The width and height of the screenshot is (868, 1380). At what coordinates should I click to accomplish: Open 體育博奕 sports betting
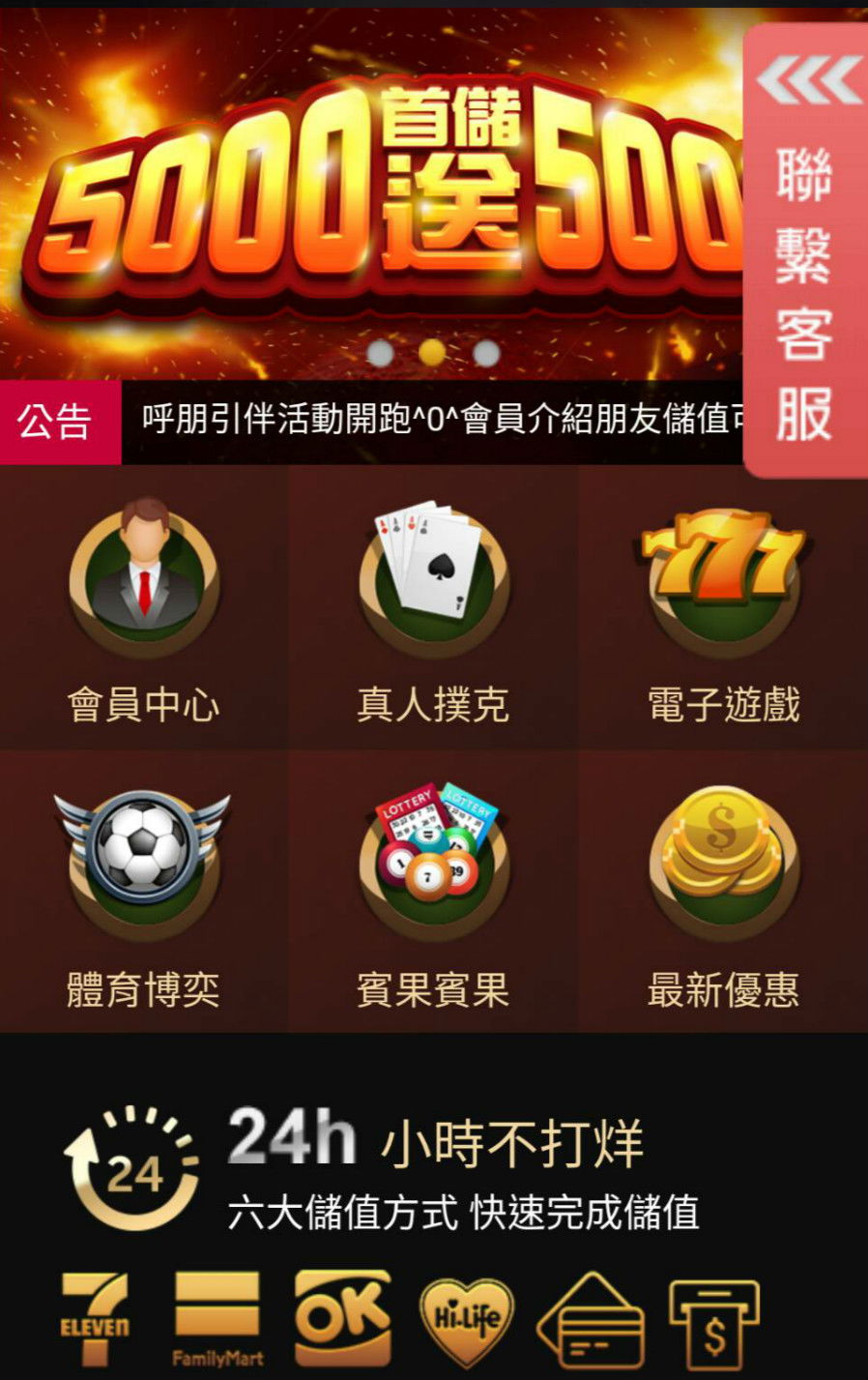(x=143, y=892)
